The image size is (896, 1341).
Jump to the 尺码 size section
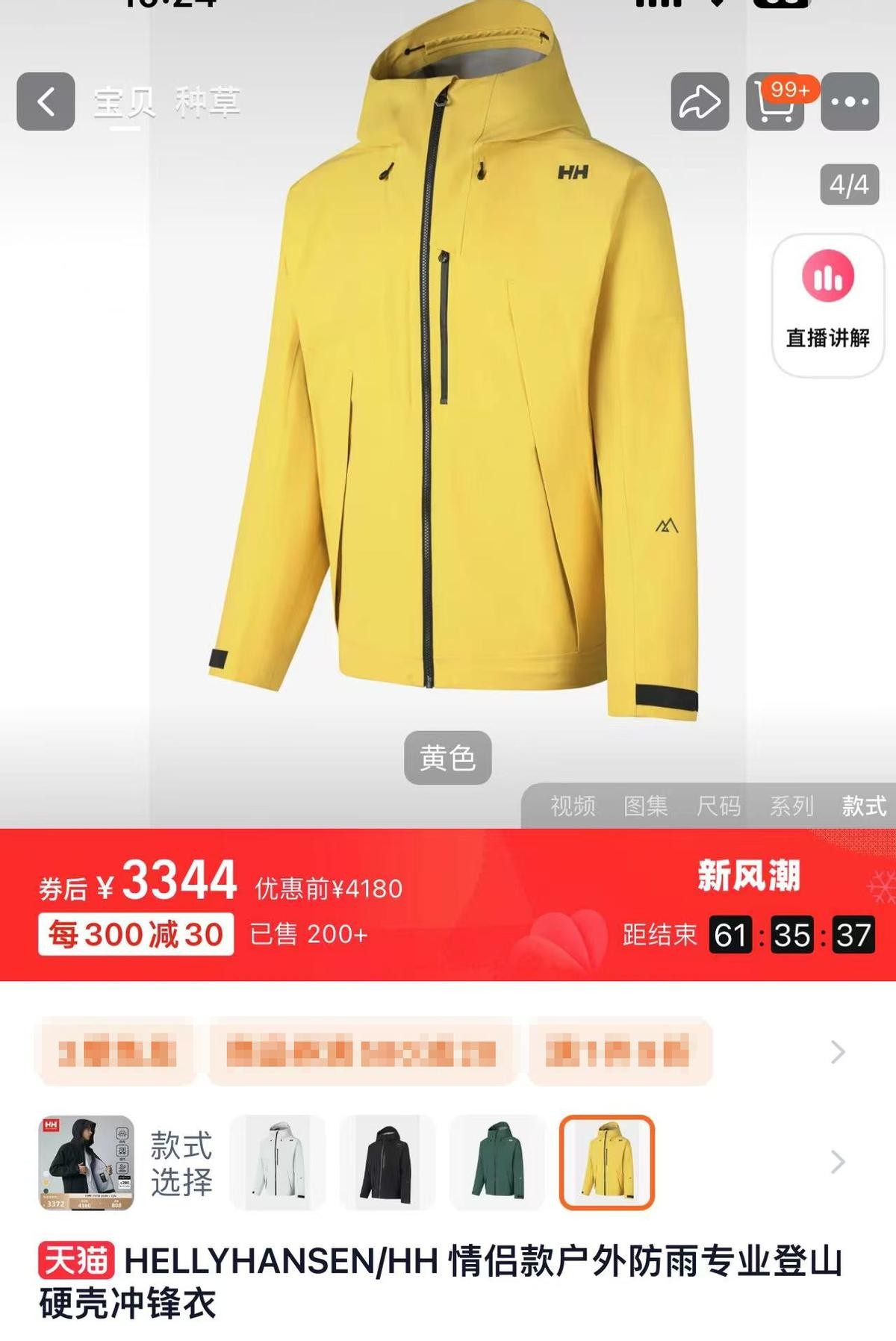click(718, 806)
